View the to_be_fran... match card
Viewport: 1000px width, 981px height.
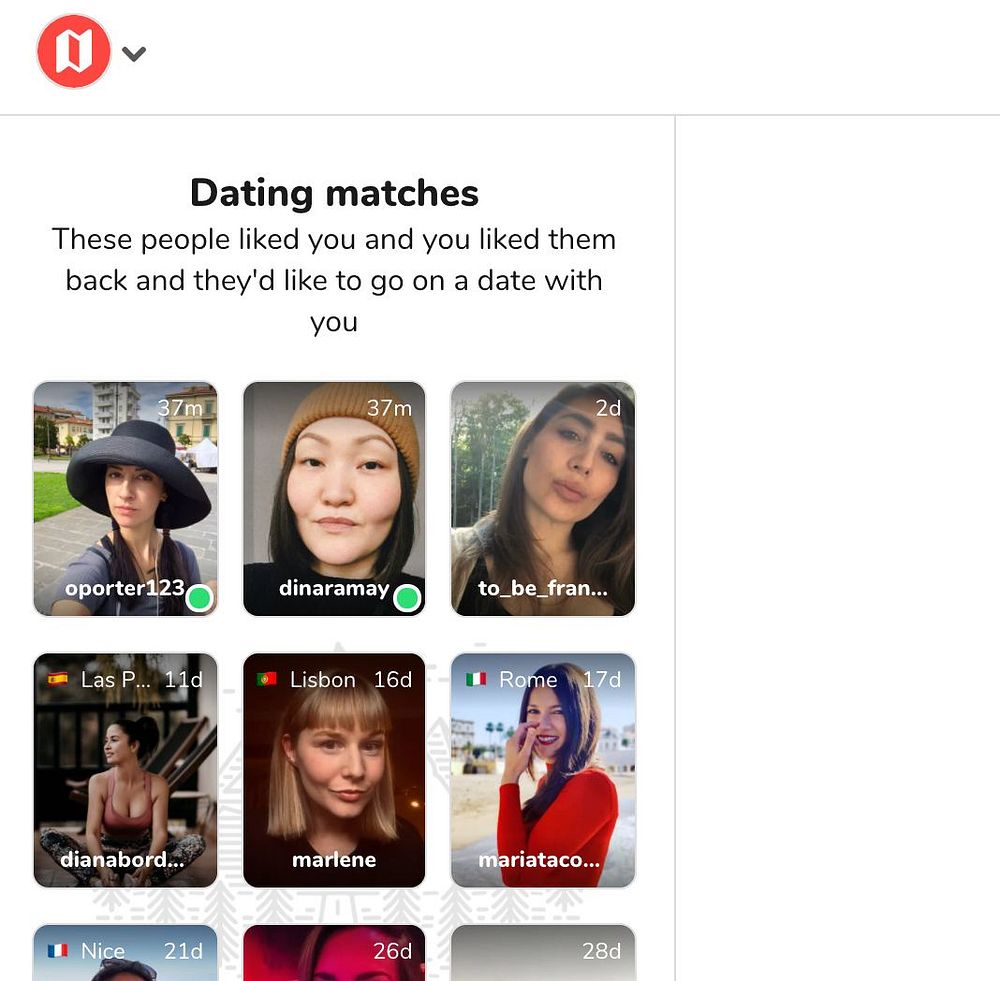point(543,498)
